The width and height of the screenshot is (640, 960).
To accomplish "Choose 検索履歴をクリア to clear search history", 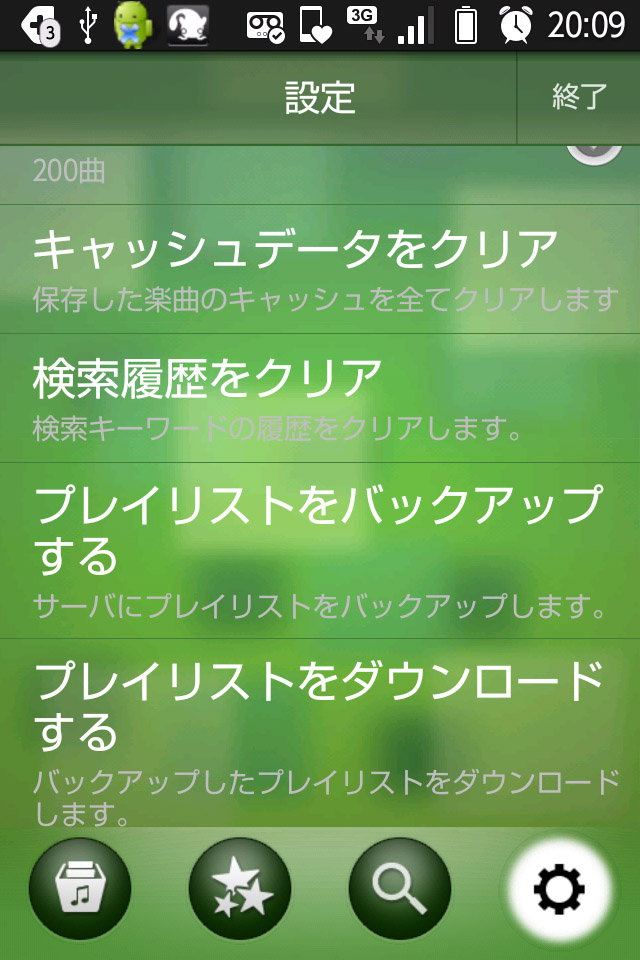I will [320, 398].
